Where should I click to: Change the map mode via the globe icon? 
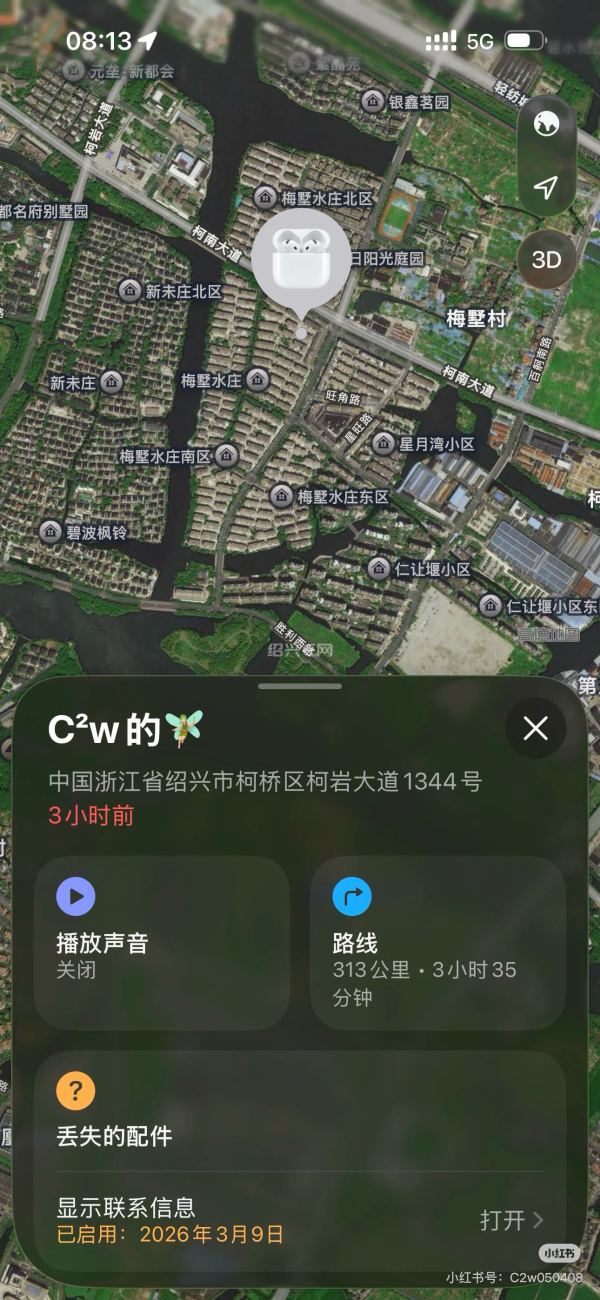tap(546, 124)
